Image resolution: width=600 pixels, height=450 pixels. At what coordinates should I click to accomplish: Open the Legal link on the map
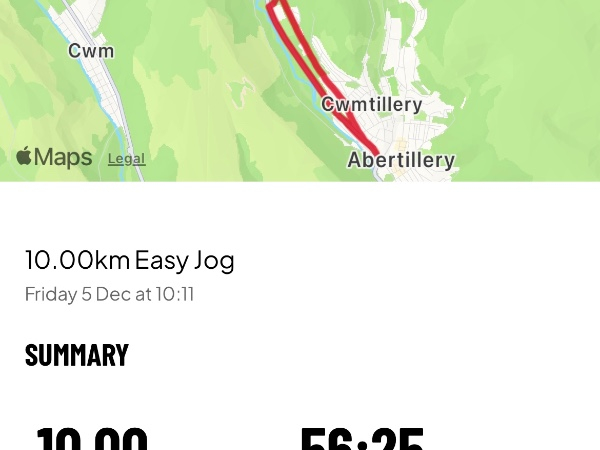(126, 158)
